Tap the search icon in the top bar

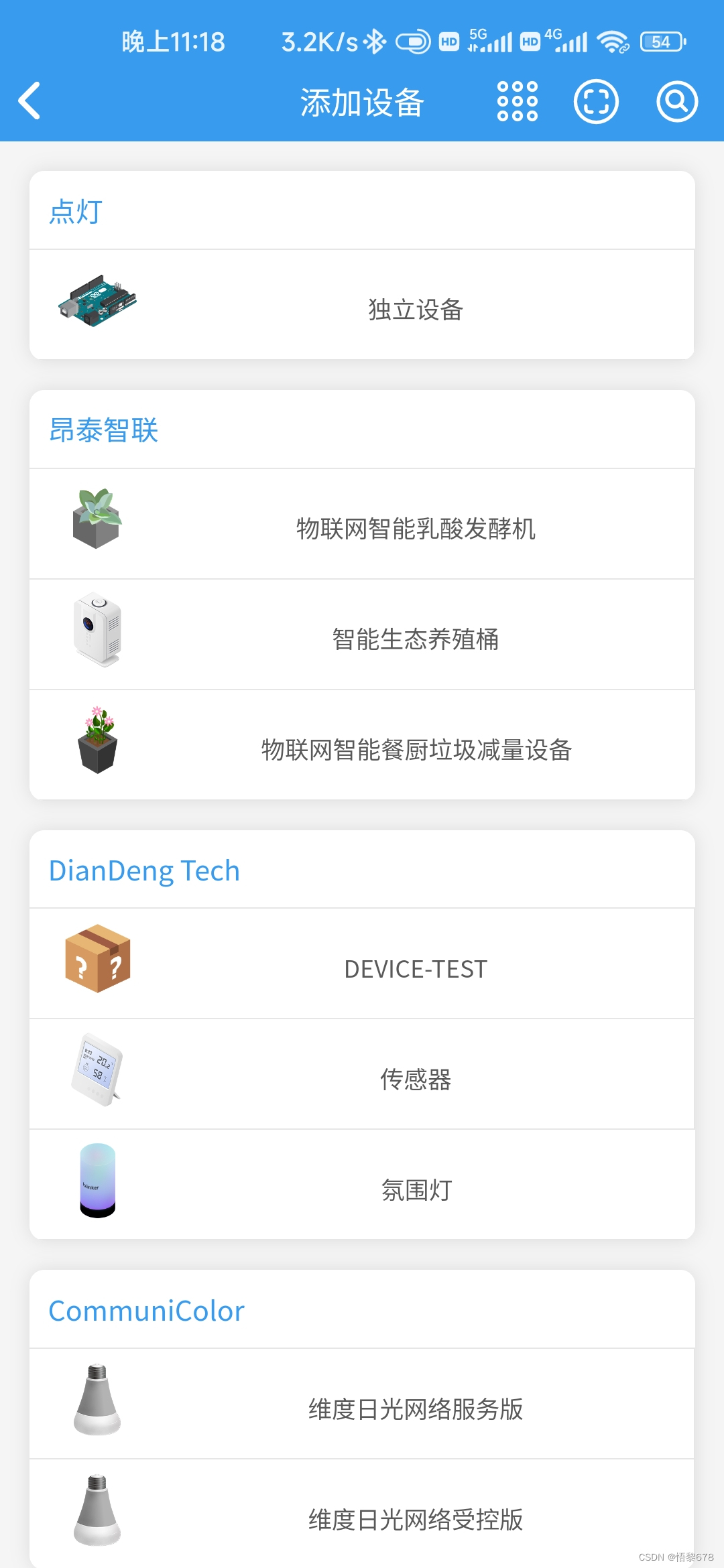(676, 101)
